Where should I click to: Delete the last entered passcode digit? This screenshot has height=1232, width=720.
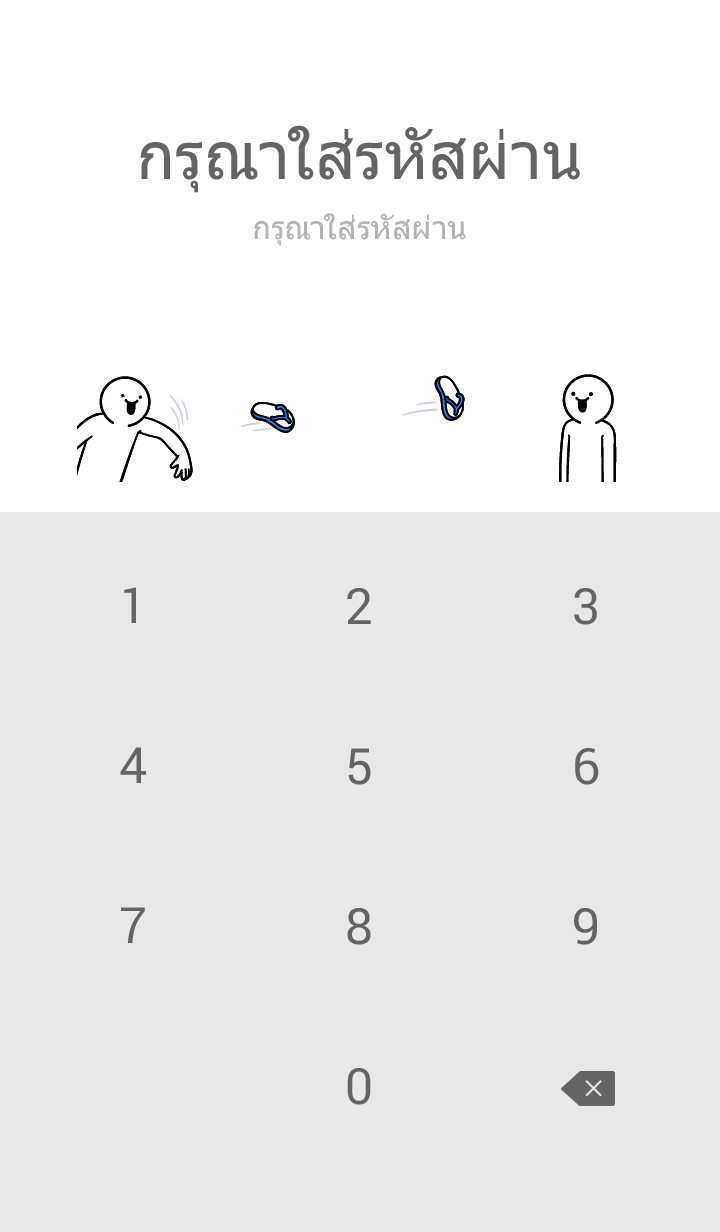(588, 1088)
